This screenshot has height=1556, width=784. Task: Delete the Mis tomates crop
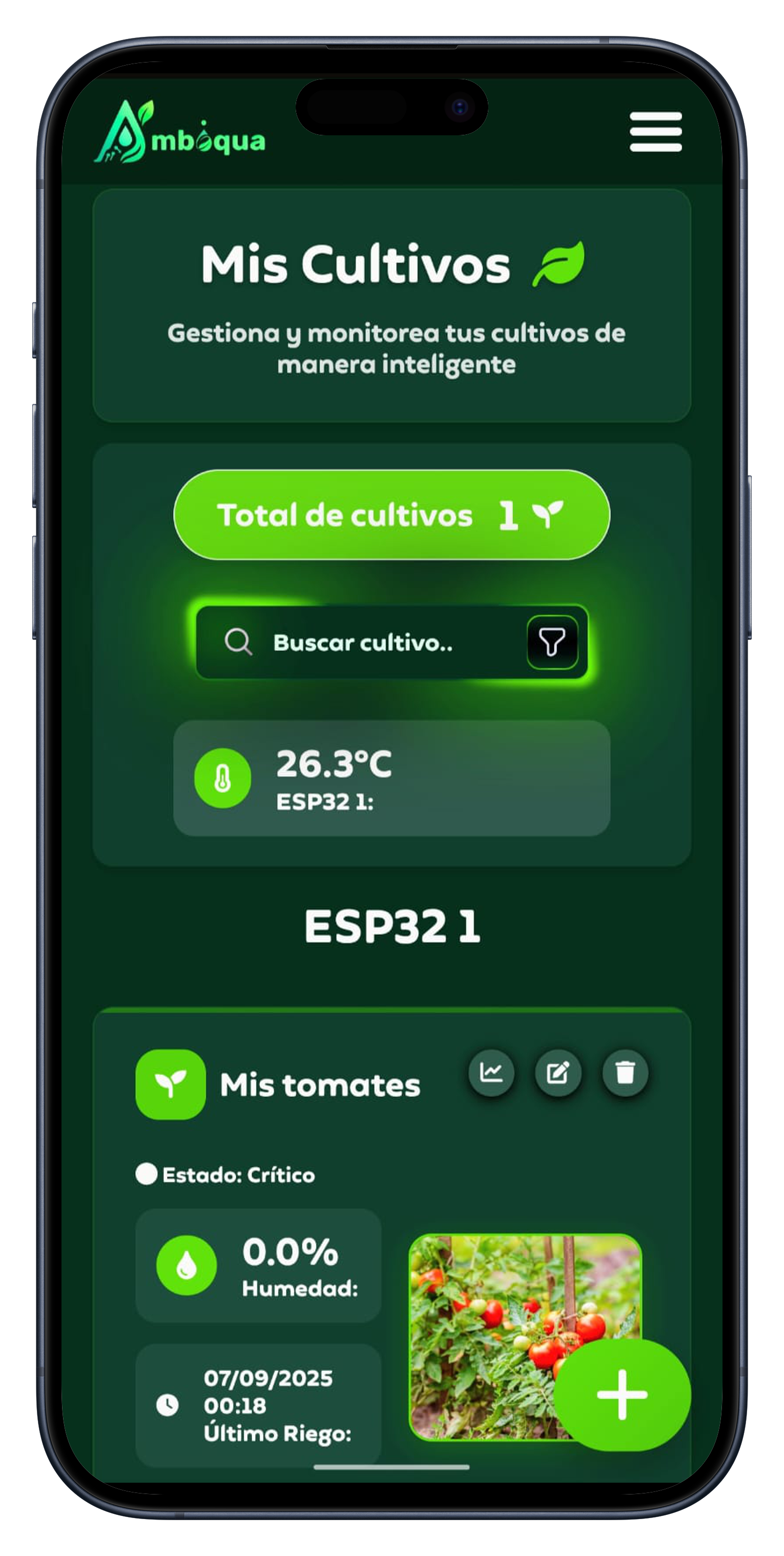625,1073
